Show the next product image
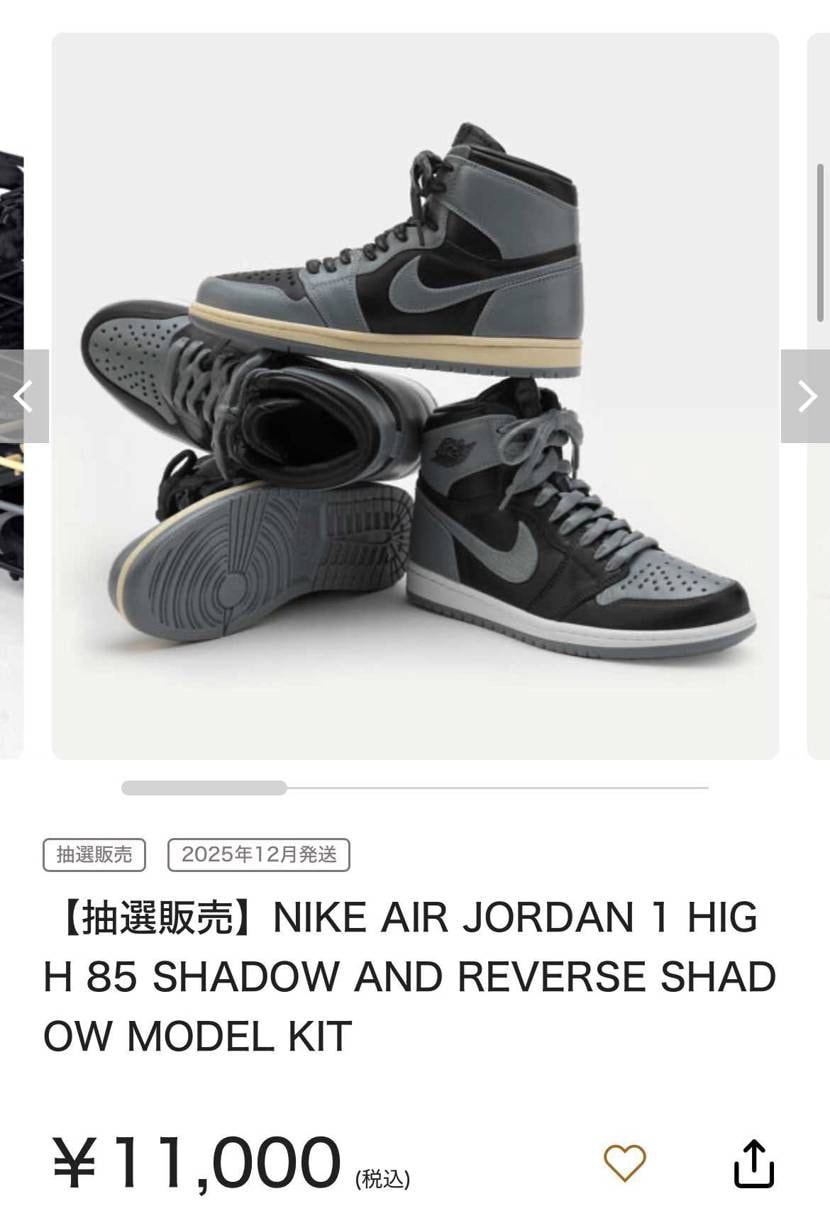Image resolution: width=830 pixels, height=1218 pixels. coord(805,396)
